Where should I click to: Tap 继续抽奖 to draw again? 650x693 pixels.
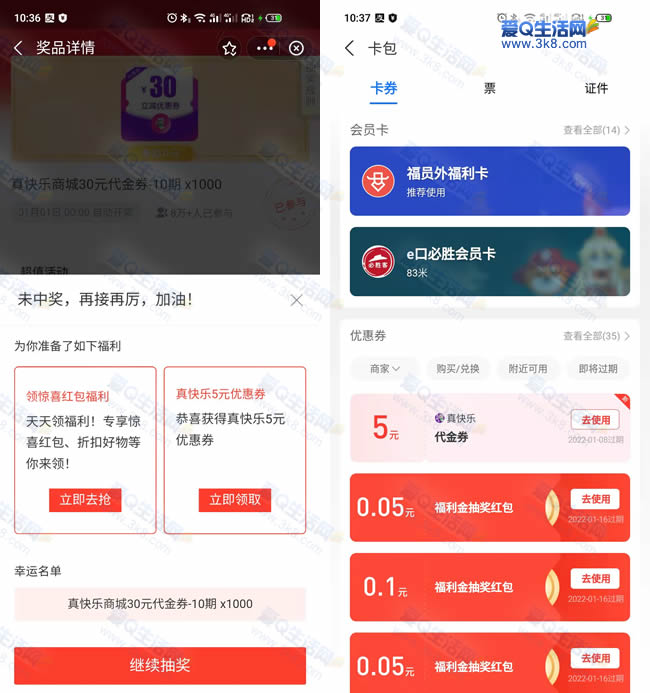(x=160, y=665)
